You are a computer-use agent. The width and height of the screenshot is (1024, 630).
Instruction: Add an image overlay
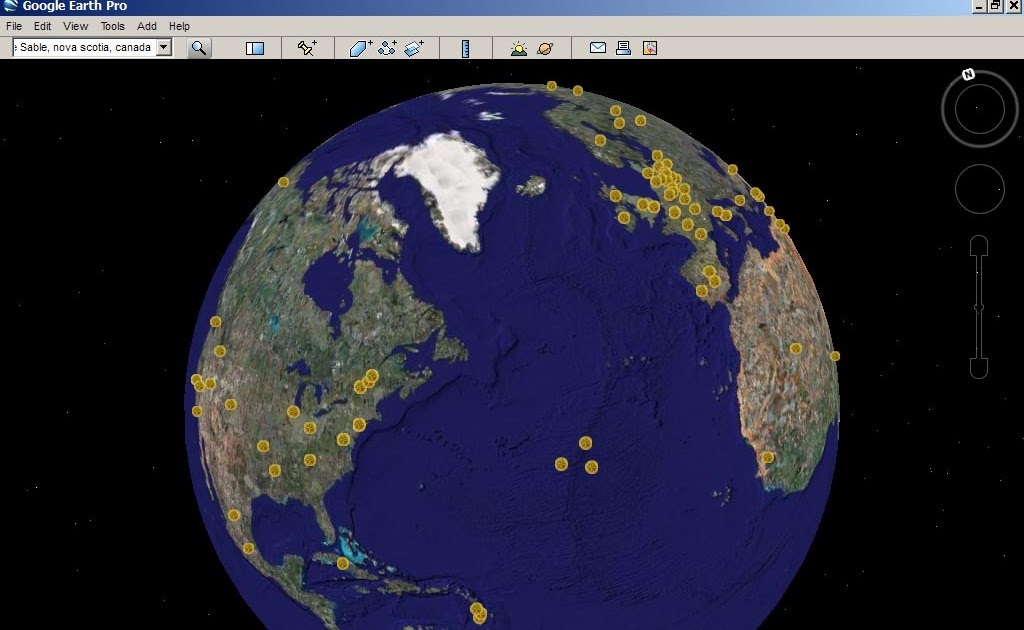(x=414, y=48)
